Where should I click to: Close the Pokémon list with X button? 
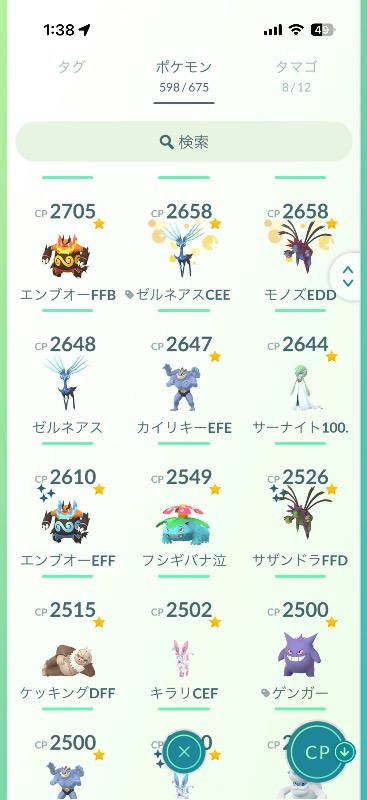pyautogui.click(x=185, y=751)
